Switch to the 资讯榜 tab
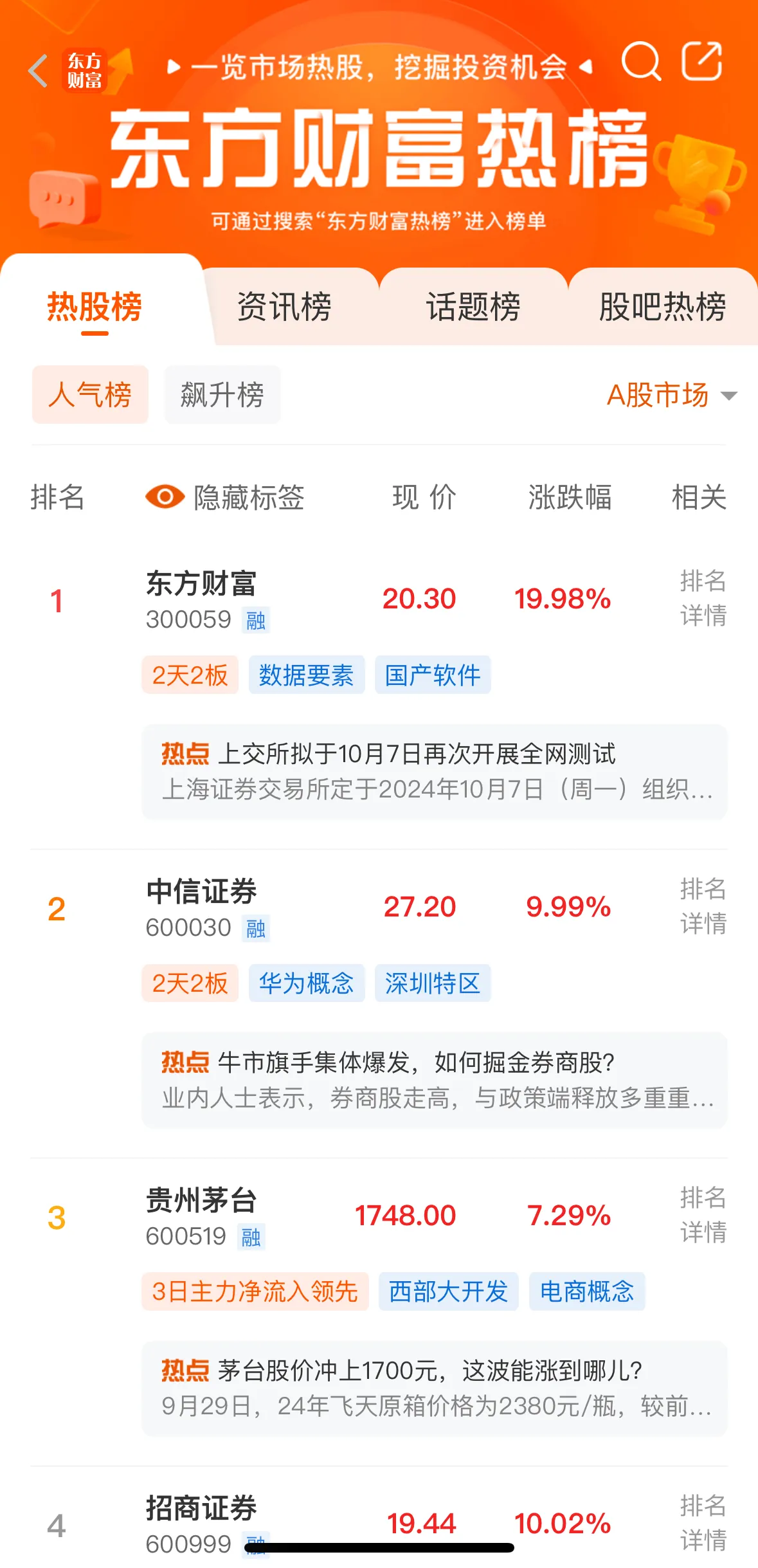The height and width of the screenshot is (1568, 758). tap(284, 307)
